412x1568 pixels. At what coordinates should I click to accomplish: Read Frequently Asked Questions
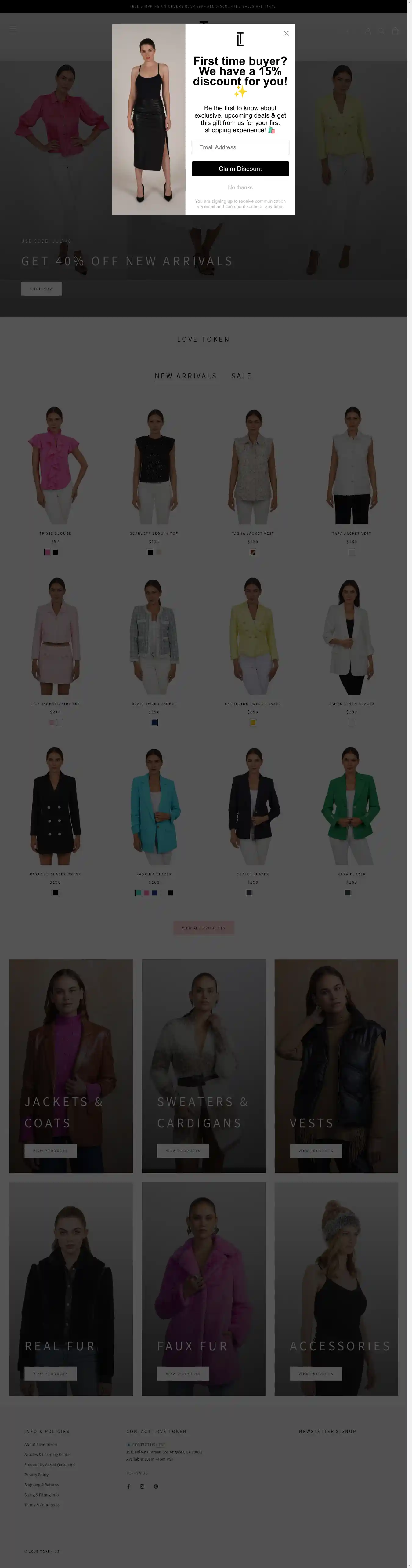pyautogui.click(x=50, y=1464)
